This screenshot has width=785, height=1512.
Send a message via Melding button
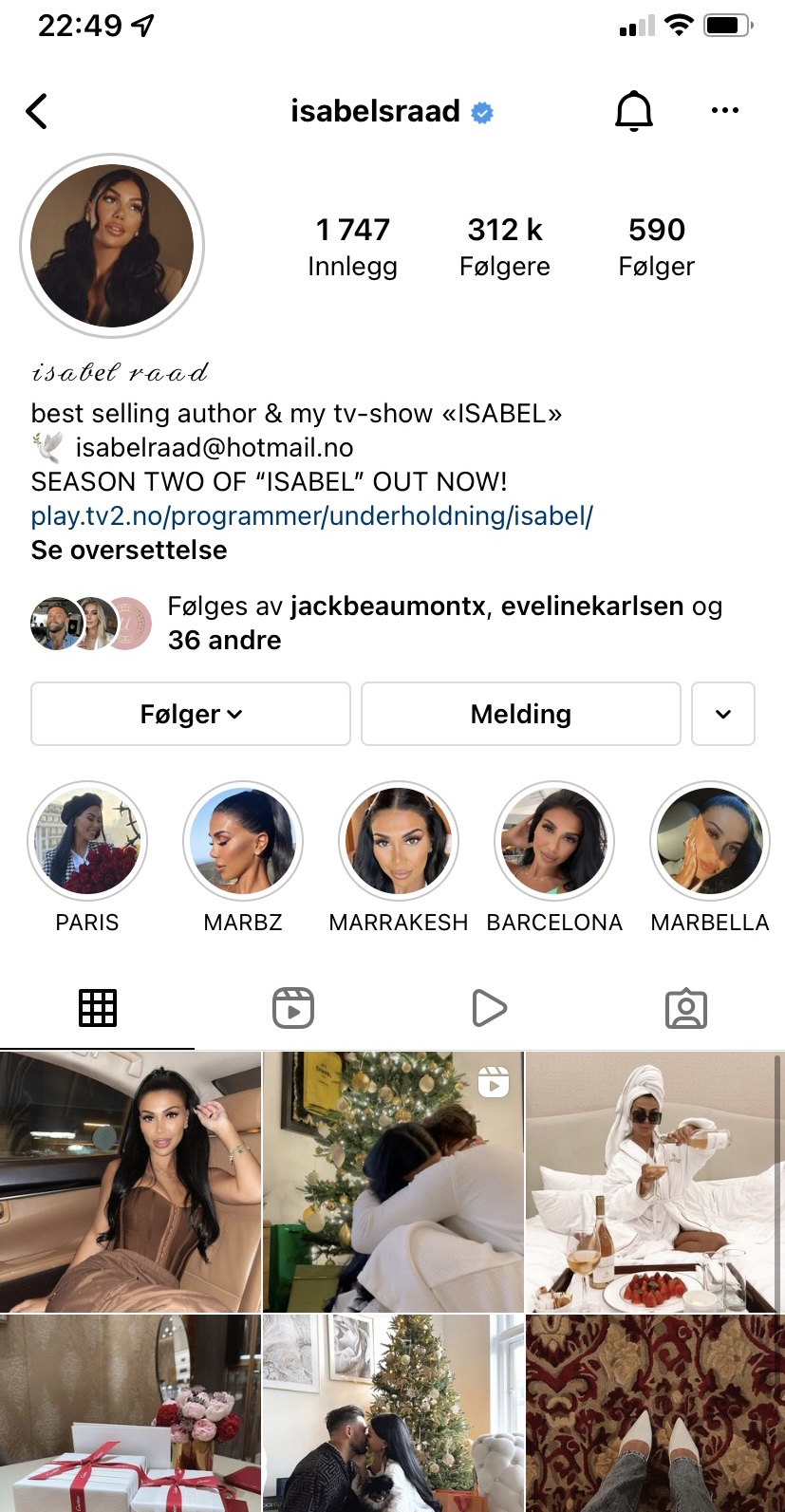click(521, 714)
